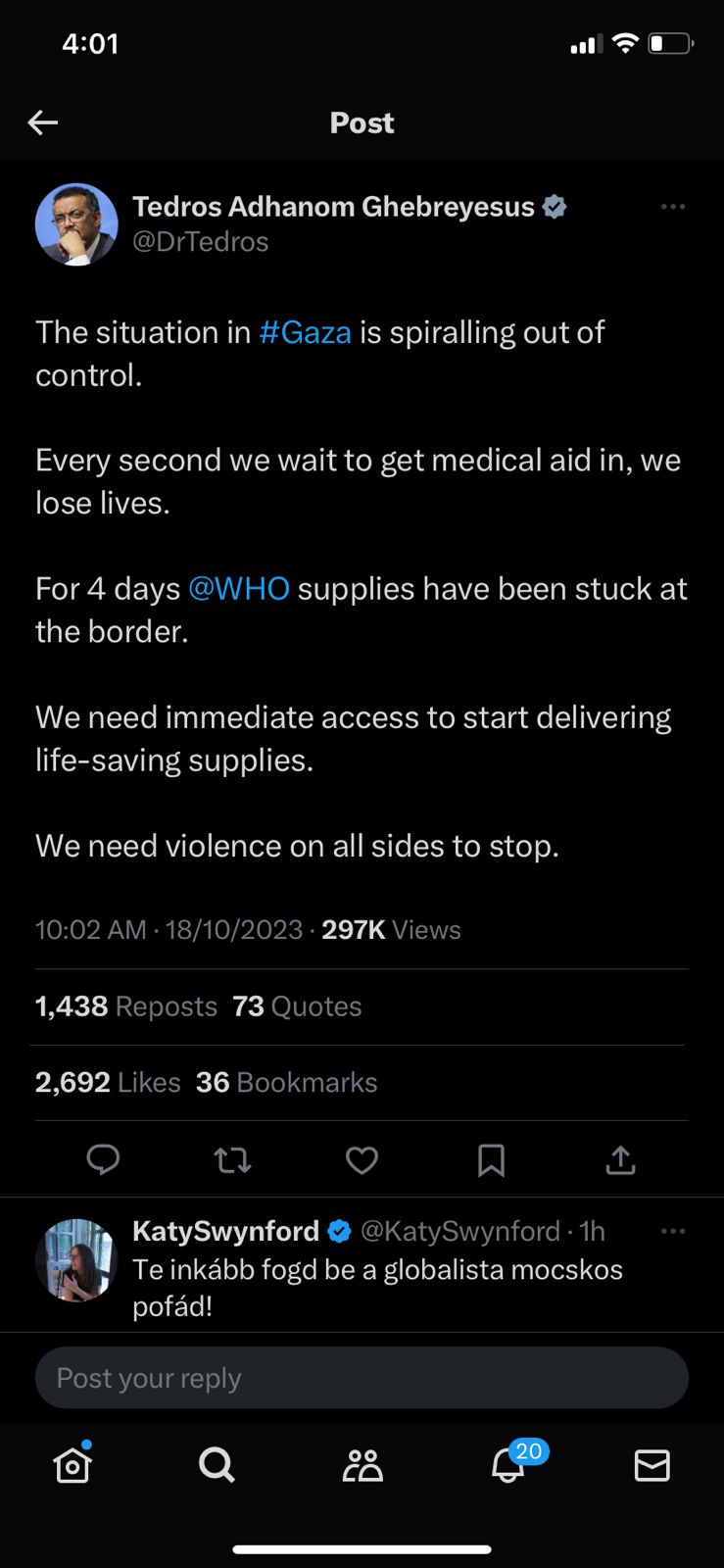The image size is (724, 1568).
Task: View the 1,438 Reposts list
Action: tap(125, 1006)
